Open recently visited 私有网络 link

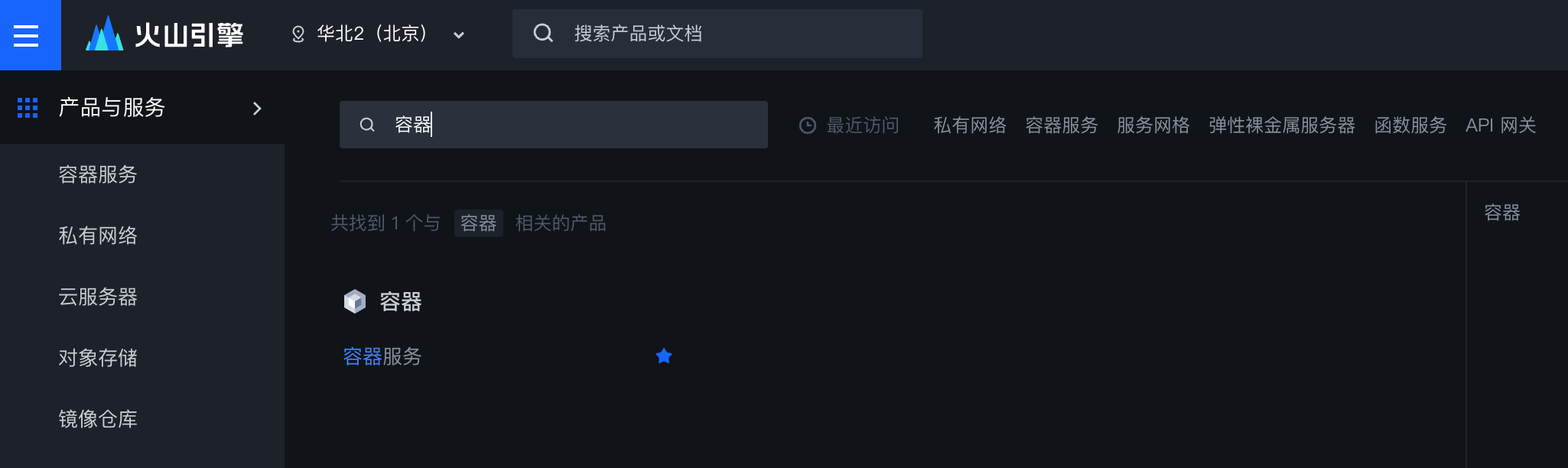(969, 125)
